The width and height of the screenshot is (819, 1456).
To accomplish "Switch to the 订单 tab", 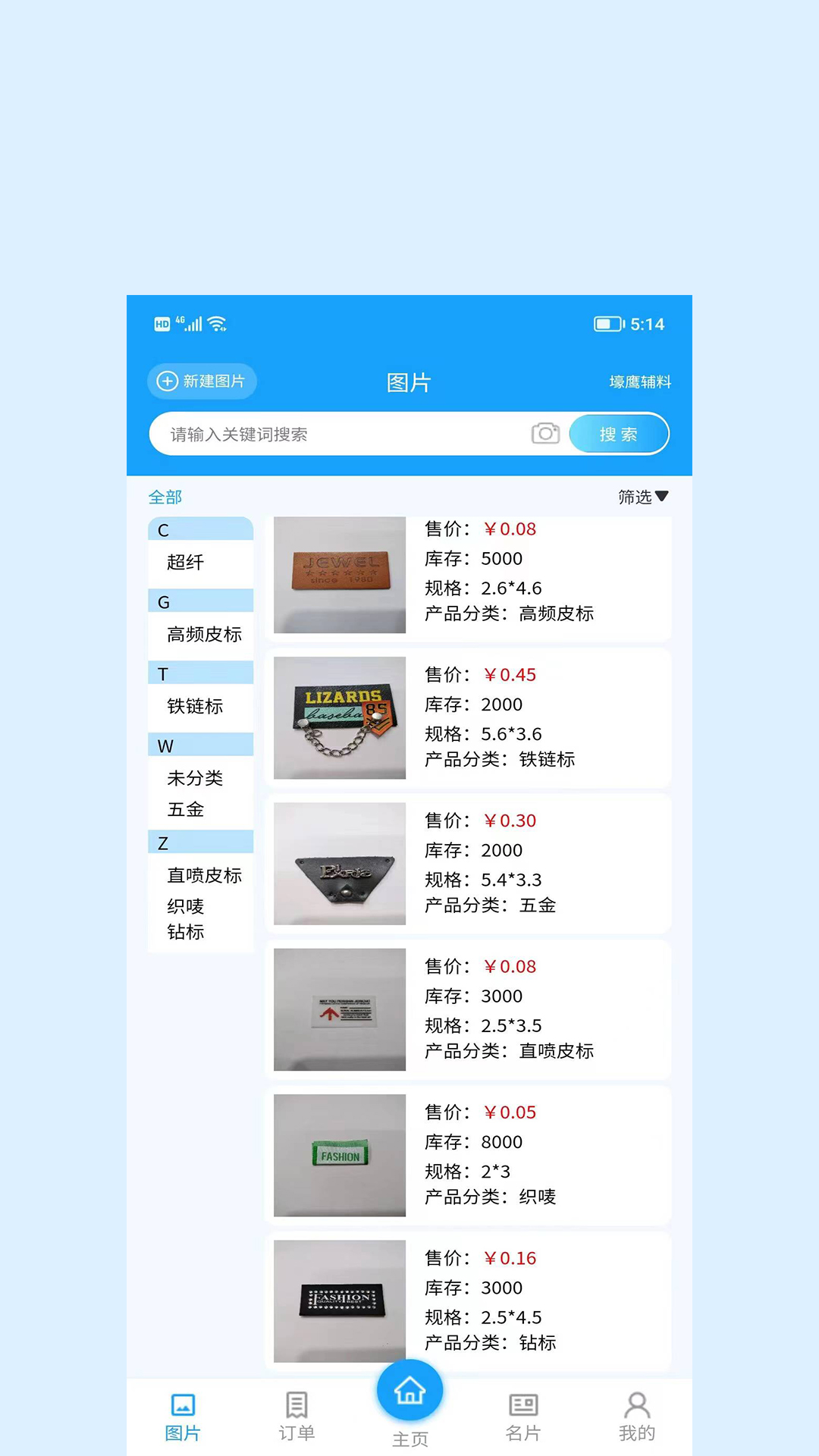I will [x=297, y=1415].
